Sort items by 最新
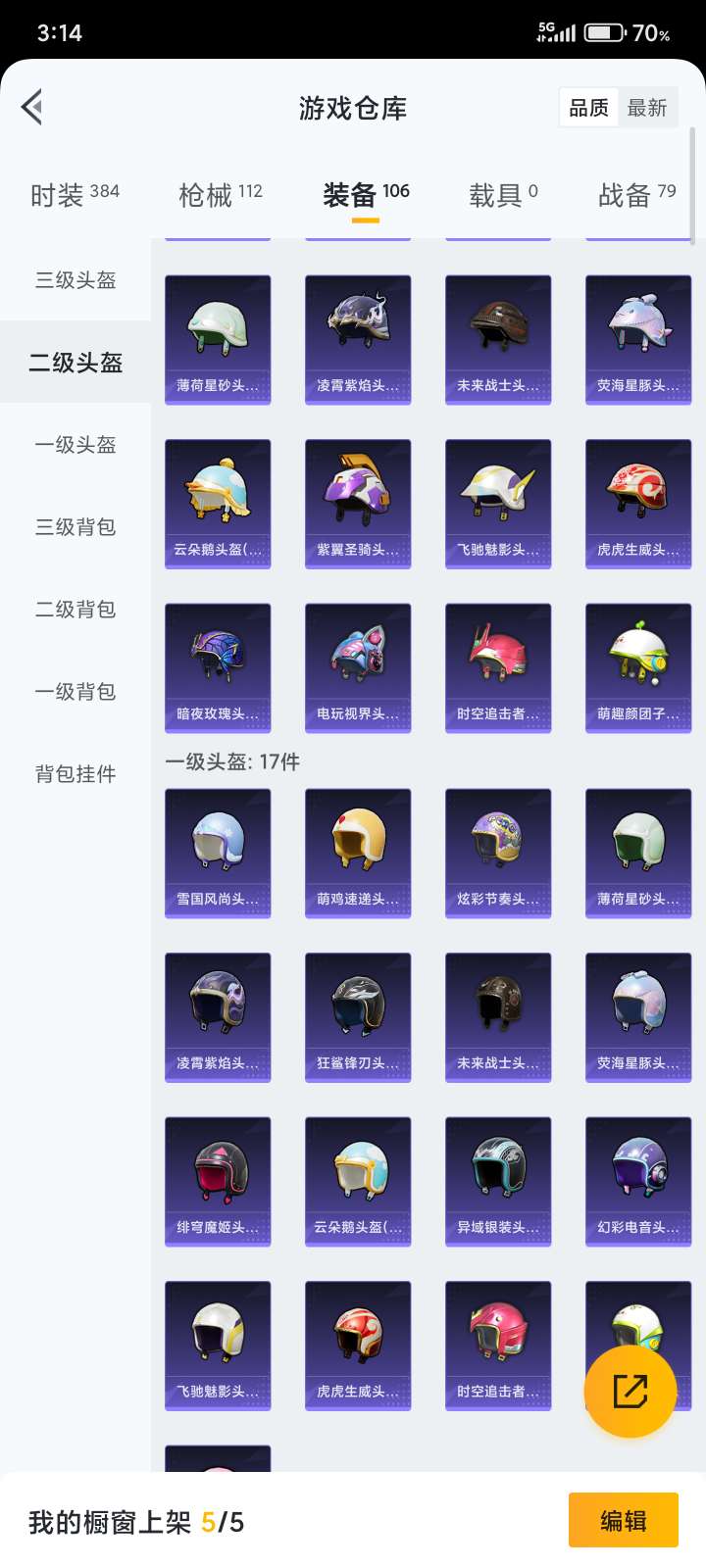Viewport: 706px width, 1568px height. click(x=647, y=108)
